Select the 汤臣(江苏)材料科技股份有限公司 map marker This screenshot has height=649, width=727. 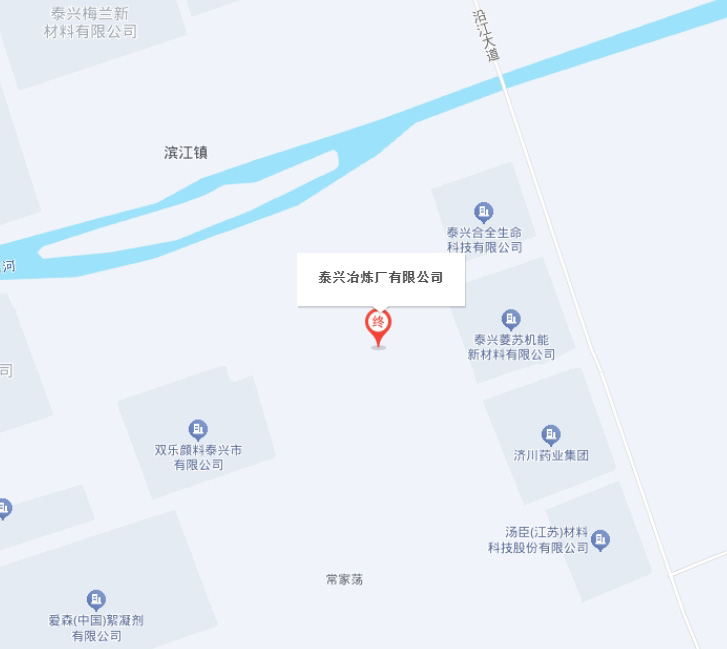(600, 540)
